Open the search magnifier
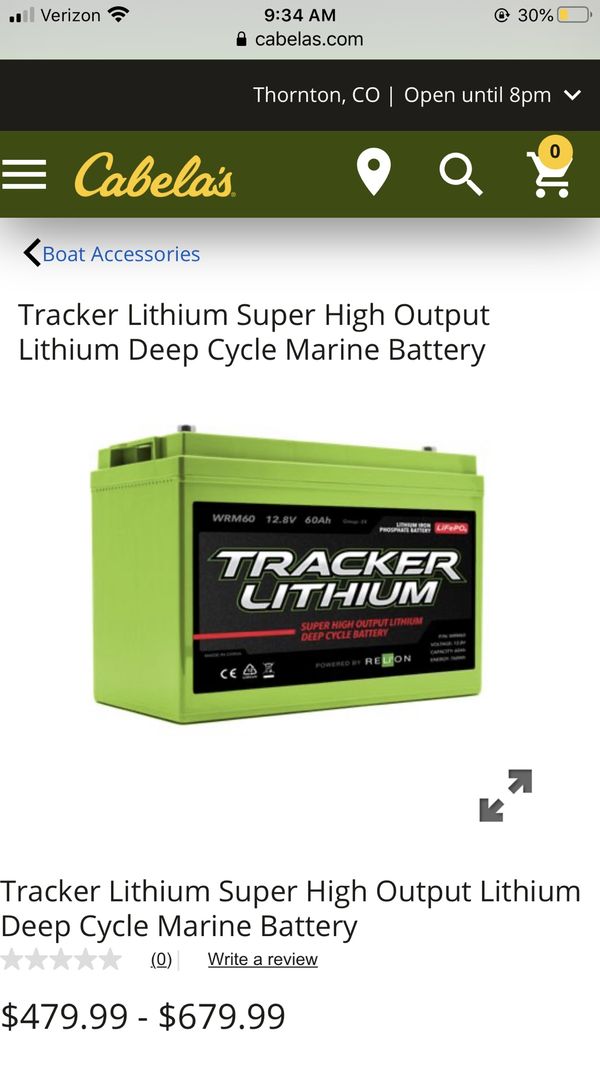The image size is (600, 1066). click(461, 174)
